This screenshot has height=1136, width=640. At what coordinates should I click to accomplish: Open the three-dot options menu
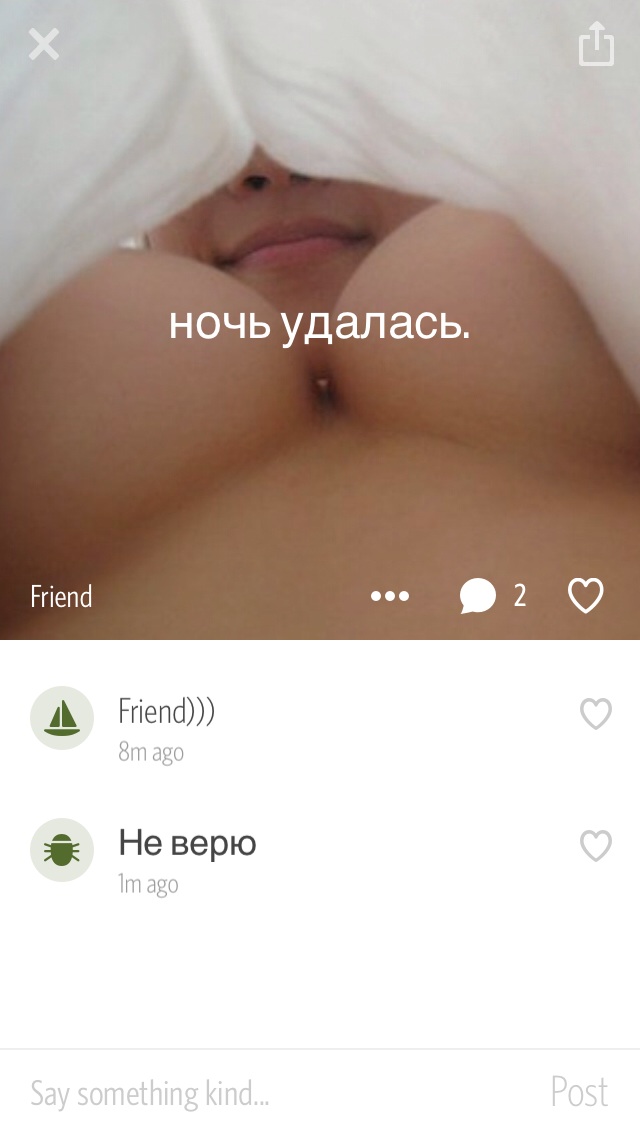click(390, 596)
